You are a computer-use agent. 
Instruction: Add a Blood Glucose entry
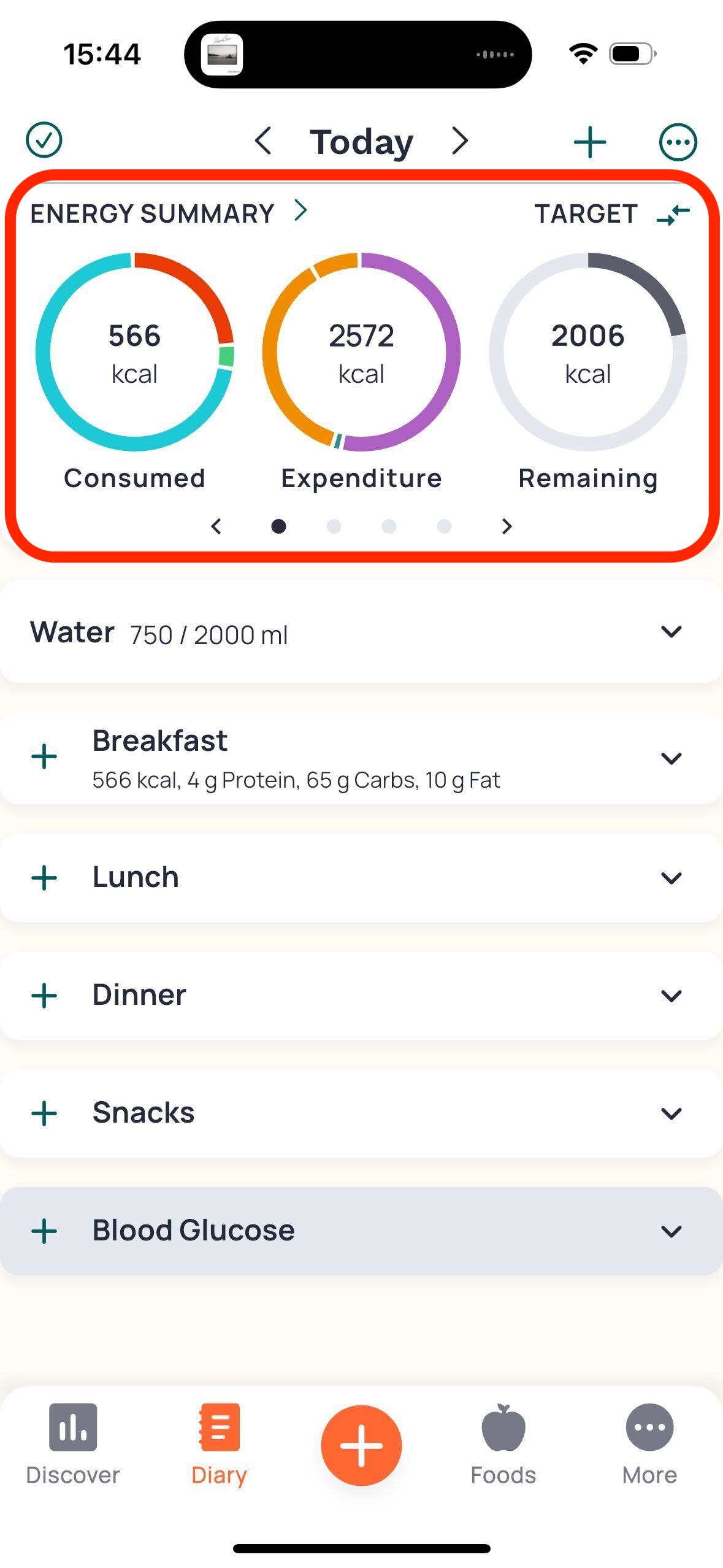pos(44,1231)
